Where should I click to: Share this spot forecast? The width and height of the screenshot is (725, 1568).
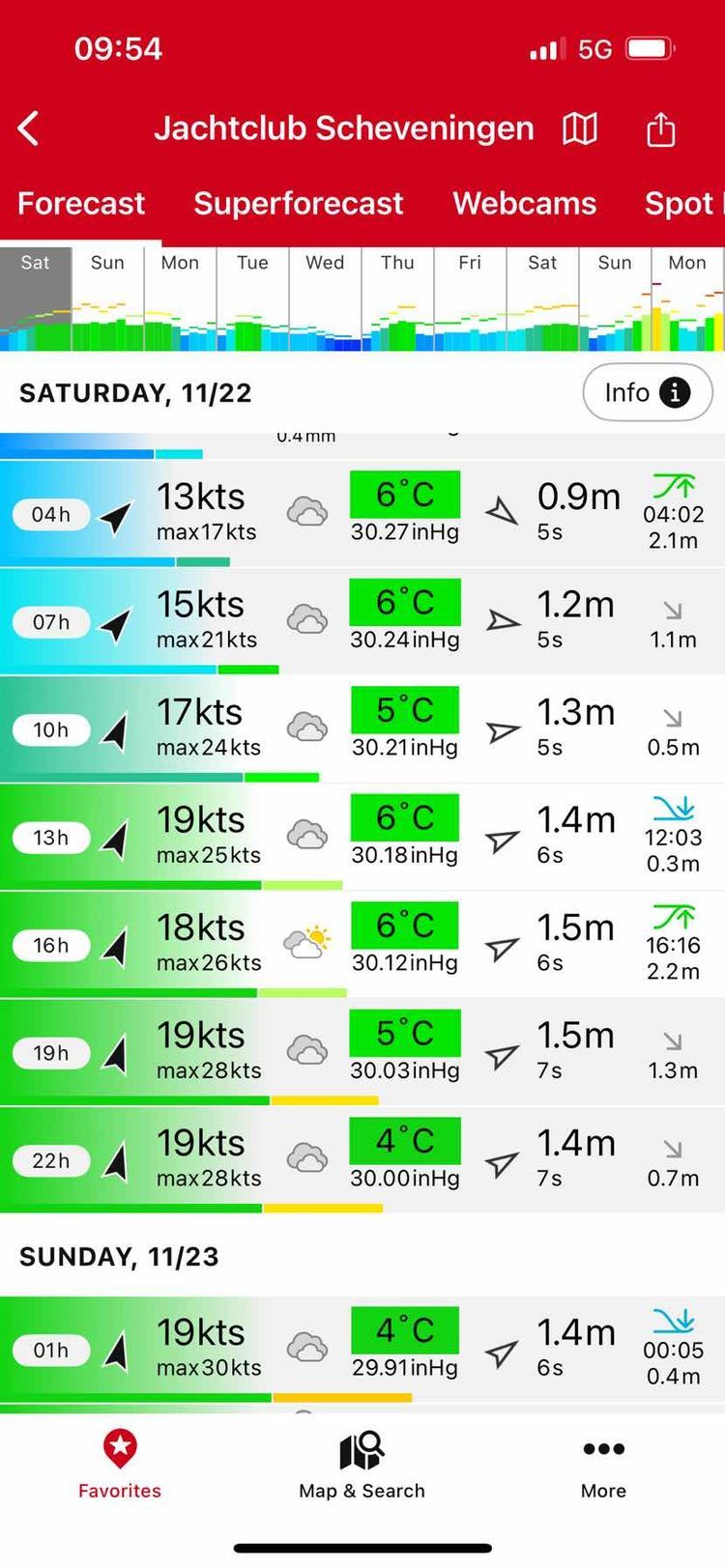(661, 128)
